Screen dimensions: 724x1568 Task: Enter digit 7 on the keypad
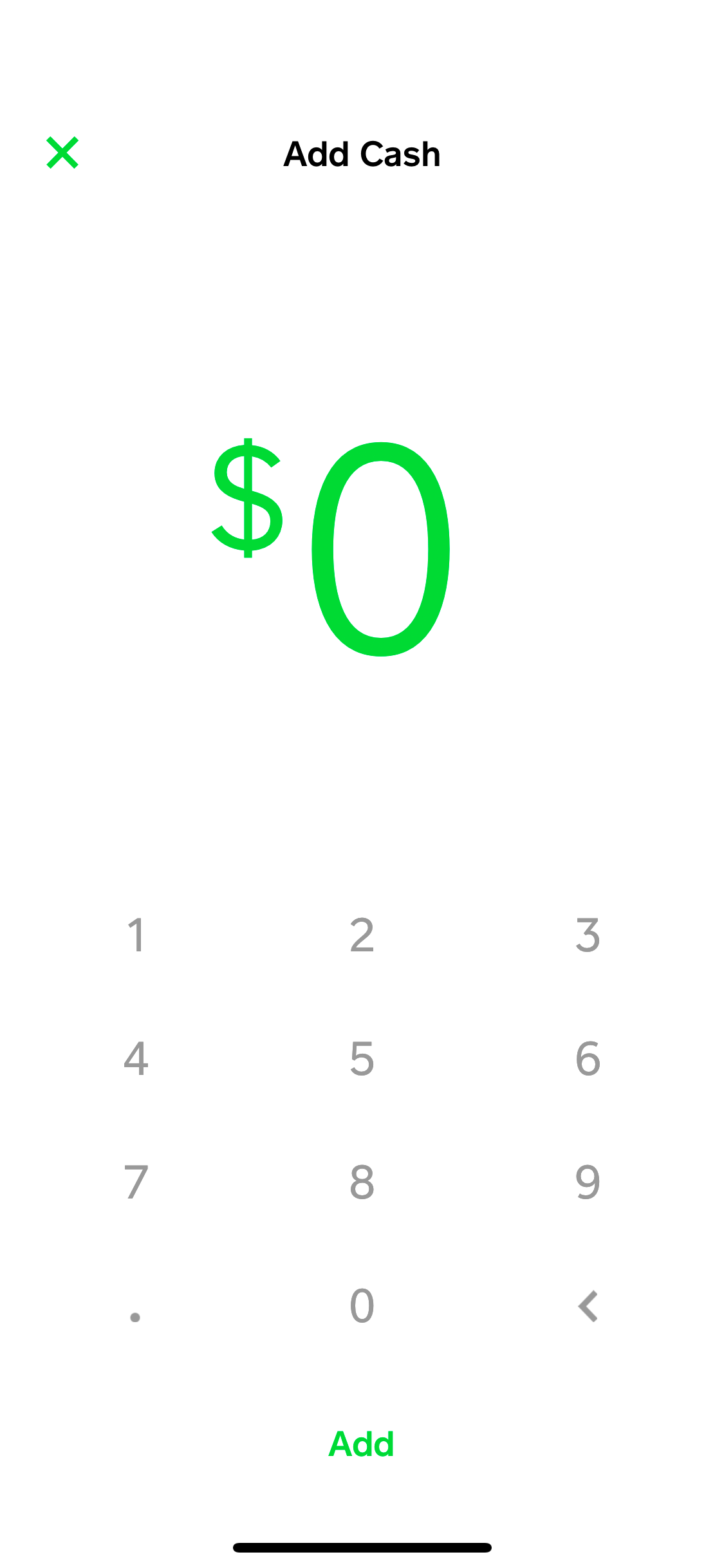pyautogui.click(x=136, y=1182)
